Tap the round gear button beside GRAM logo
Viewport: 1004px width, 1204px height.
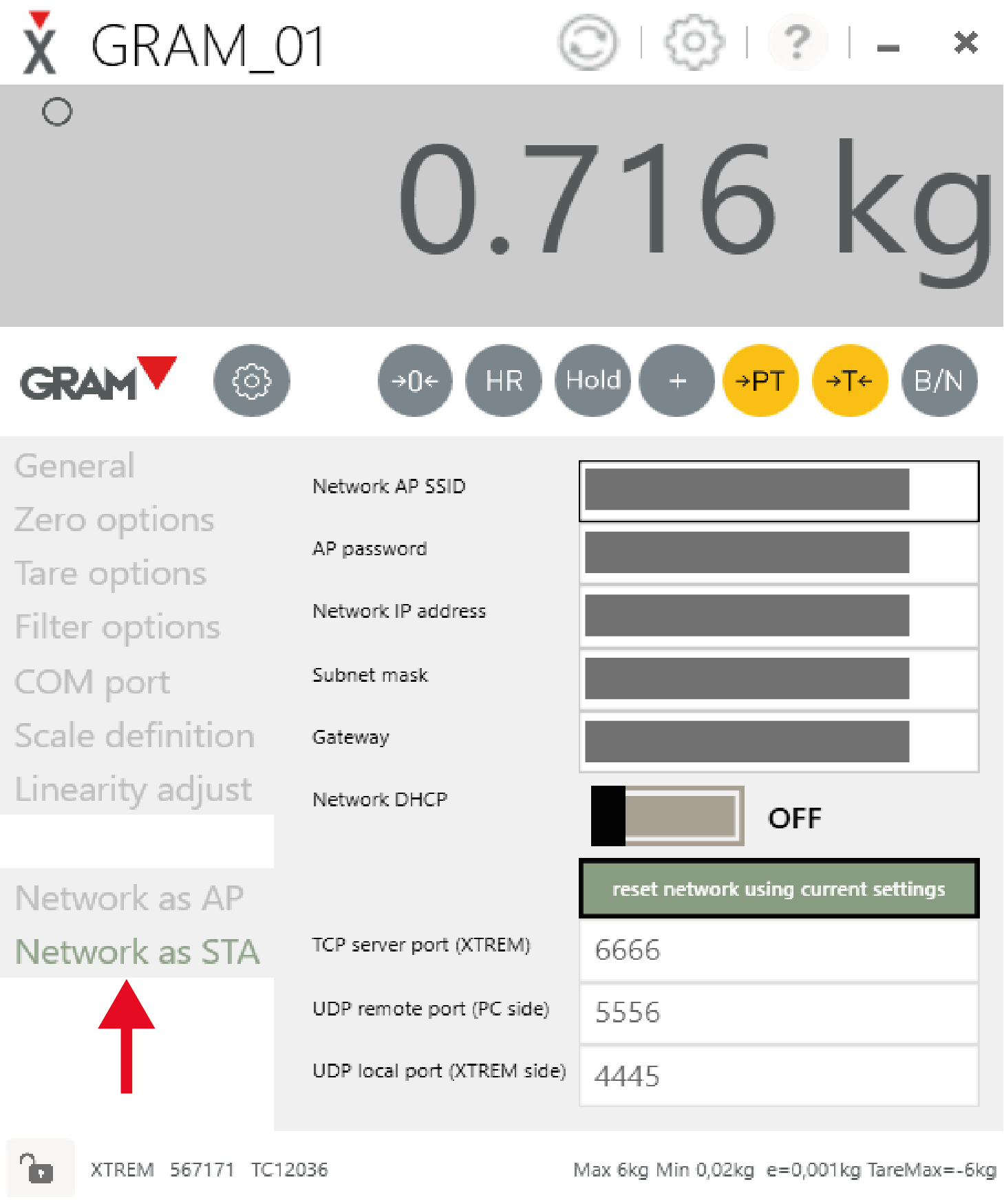click(x=251, y=380)
